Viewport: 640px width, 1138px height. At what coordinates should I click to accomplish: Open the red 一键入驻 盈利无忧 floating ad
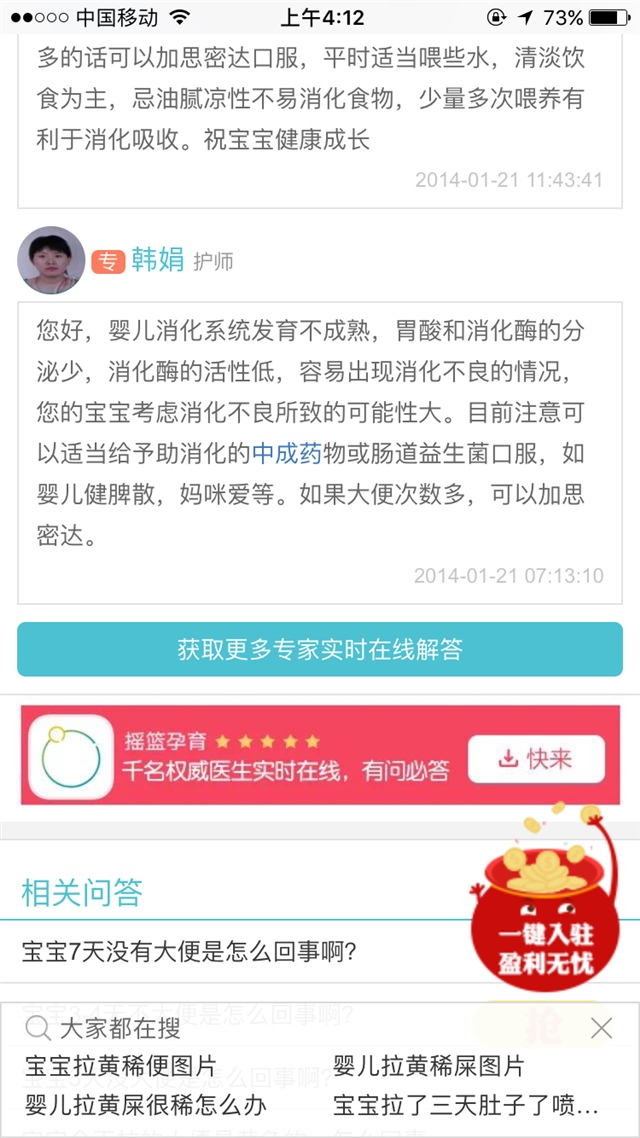[x=545, y=915]
